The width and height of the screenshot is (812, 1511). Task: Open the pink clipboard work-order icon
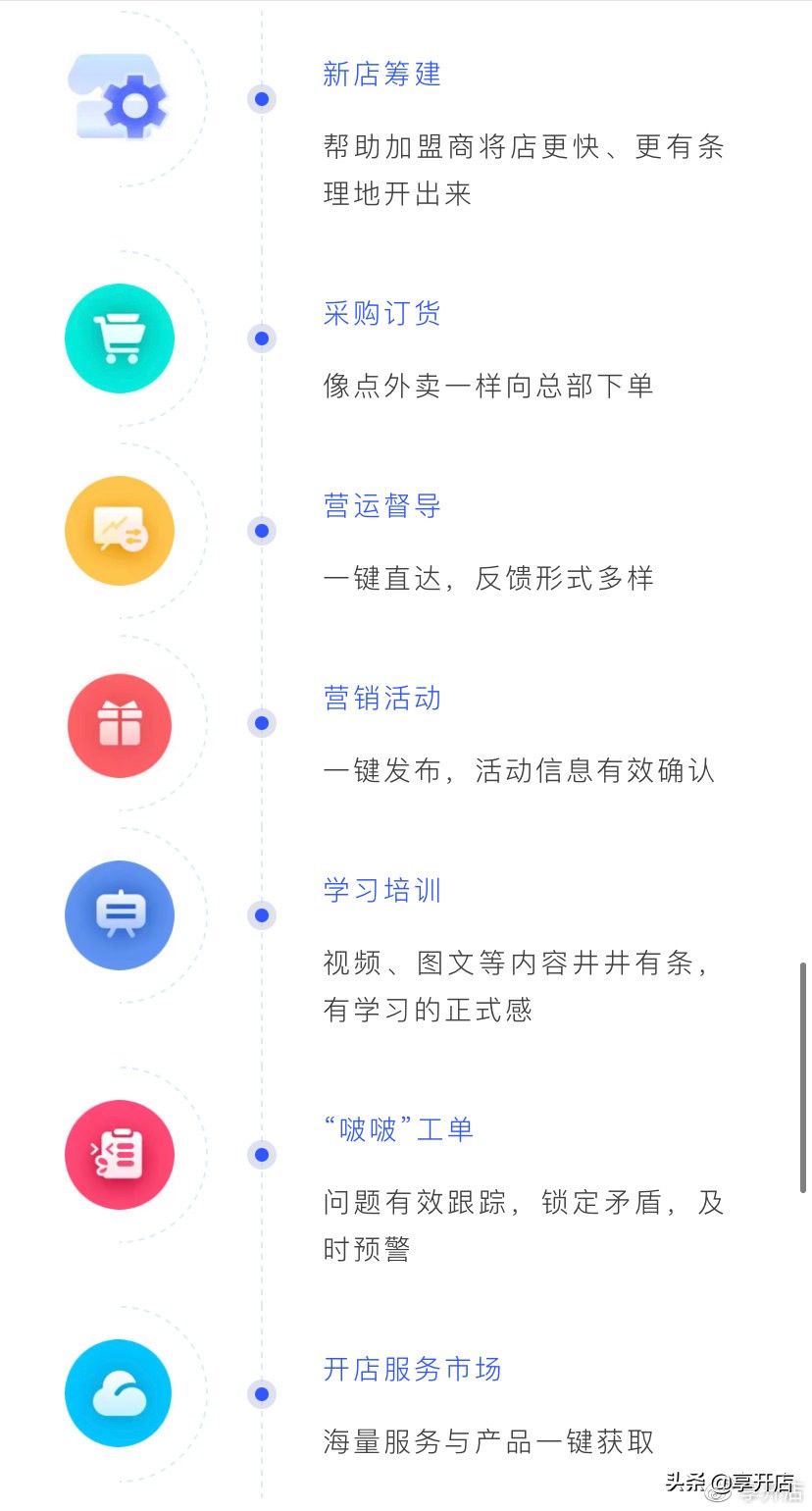[x=119, y=1154]
